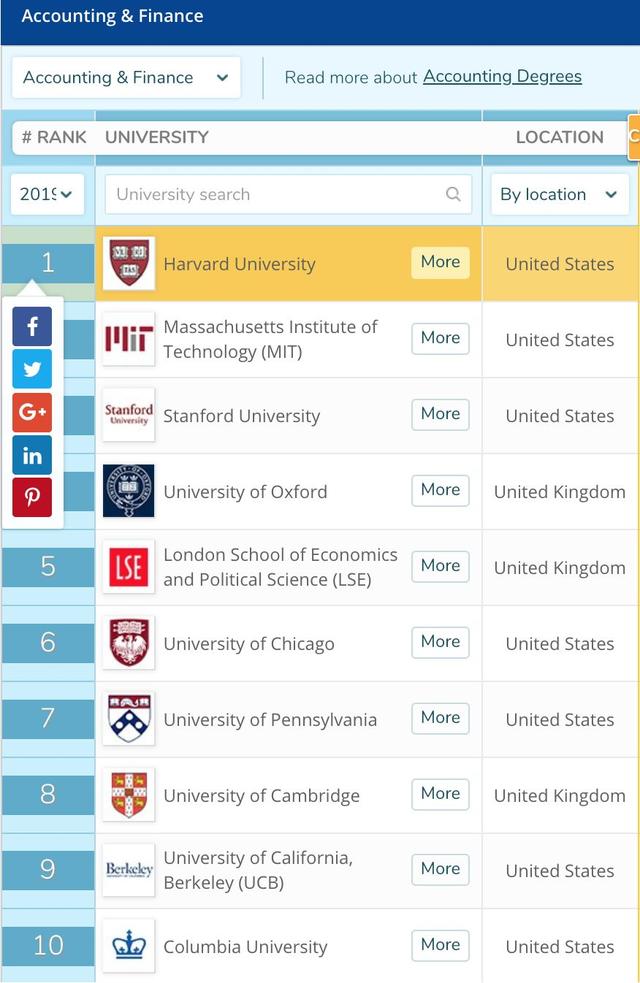Tap More for University of Chicago
The height and width of the screenshot is (983, 640).
[440, 642]
